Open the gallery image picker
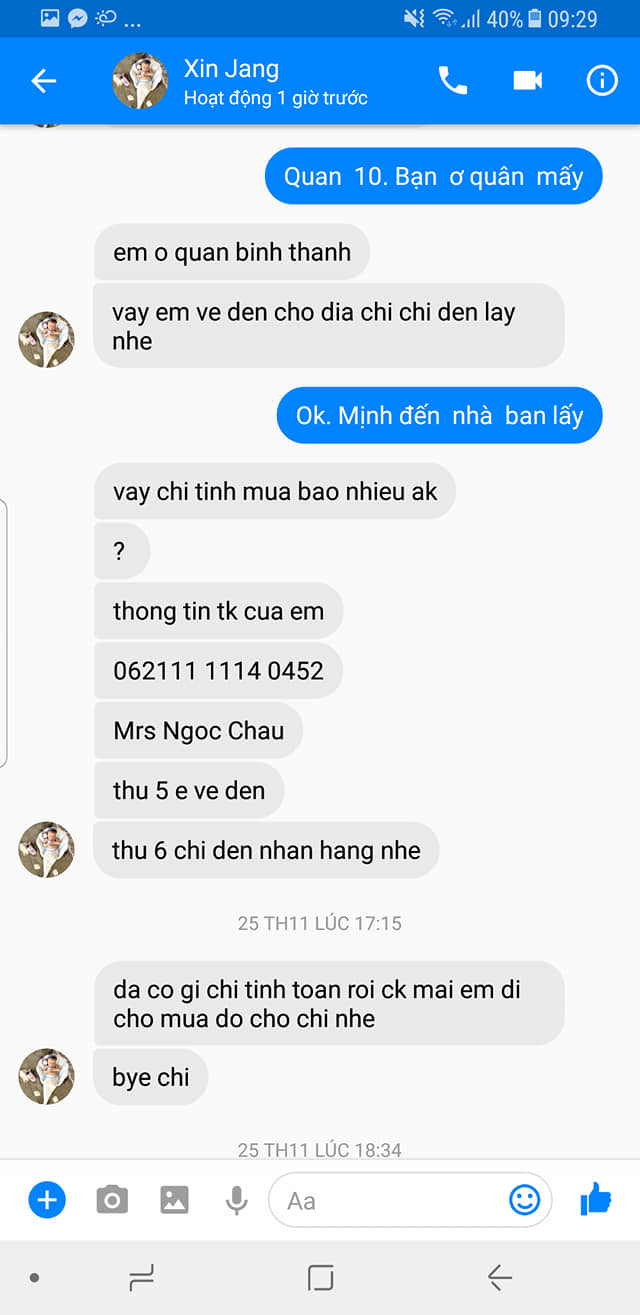This screenshot has height=1315, width=640. [x=174, y=1199]
